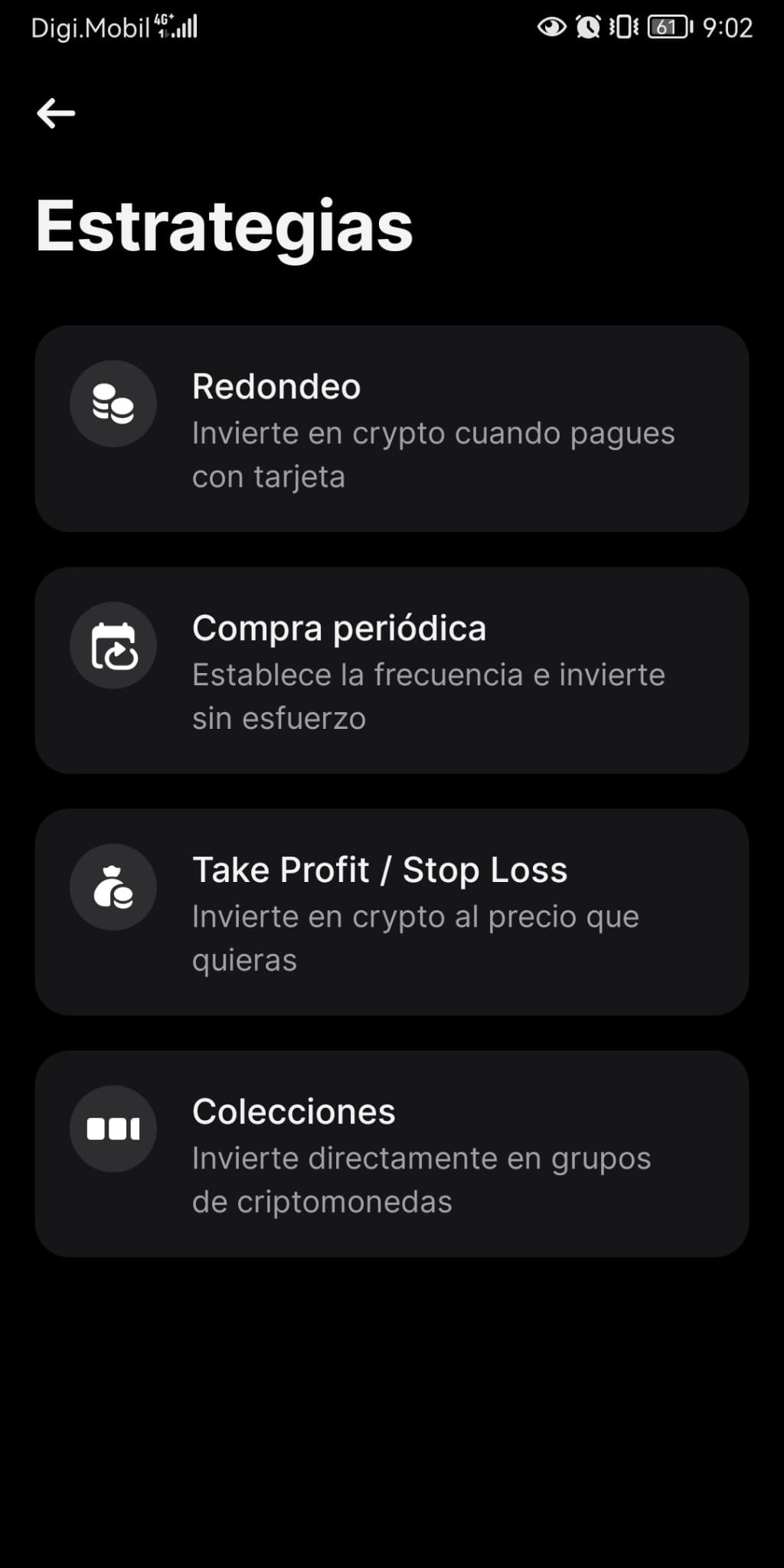Tap the back arrow to leave Estrategias
Image resolution: width=784 pixels, height=1568 pixels.
(x=54, y=113)
